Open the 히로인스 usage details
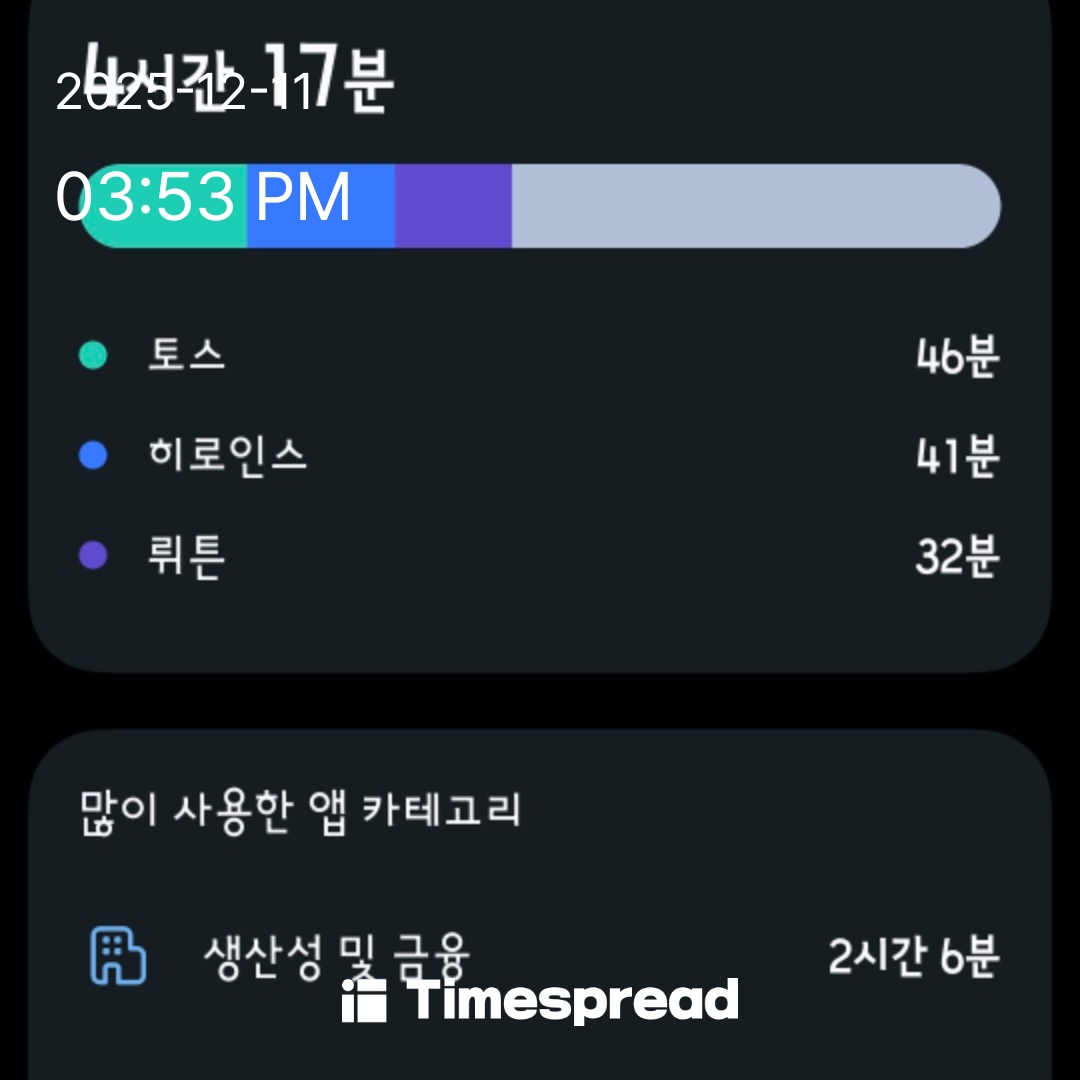The height and width of the screenshot is (1080, 1080). (539, 456)
